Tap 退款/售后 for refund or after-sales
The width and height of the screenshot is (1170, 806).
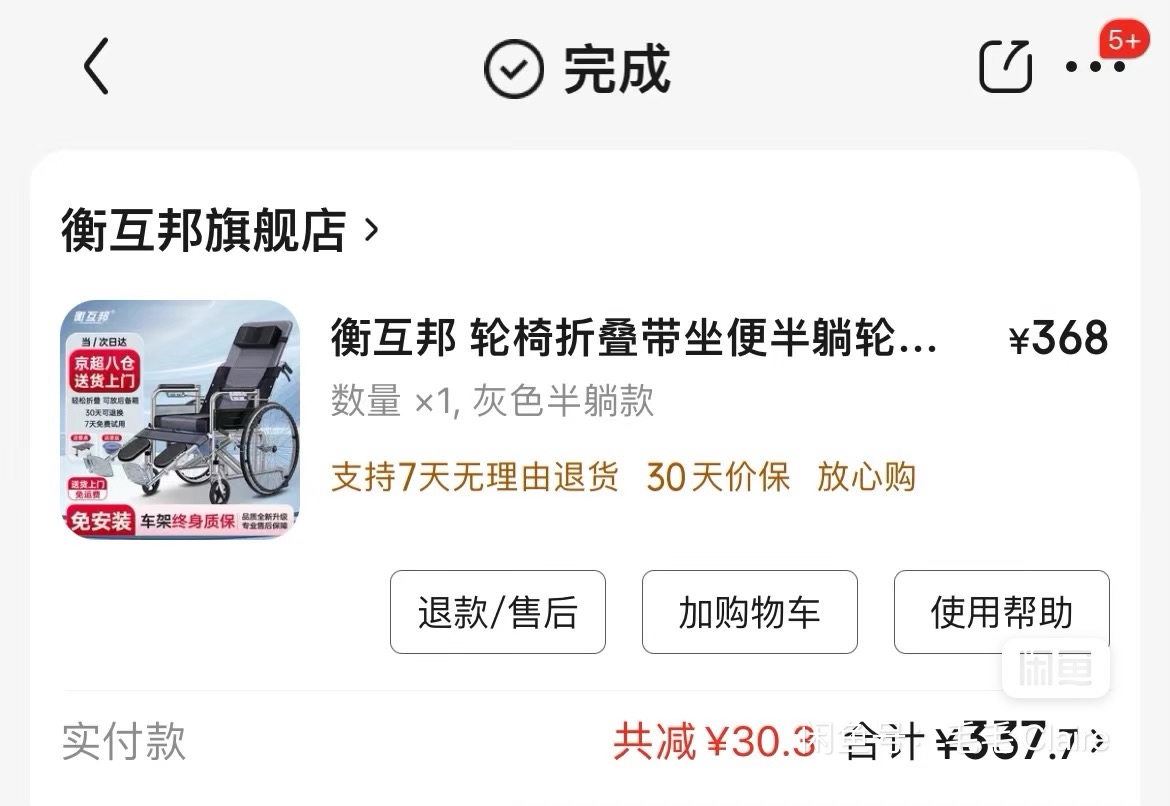pos(497,612)
